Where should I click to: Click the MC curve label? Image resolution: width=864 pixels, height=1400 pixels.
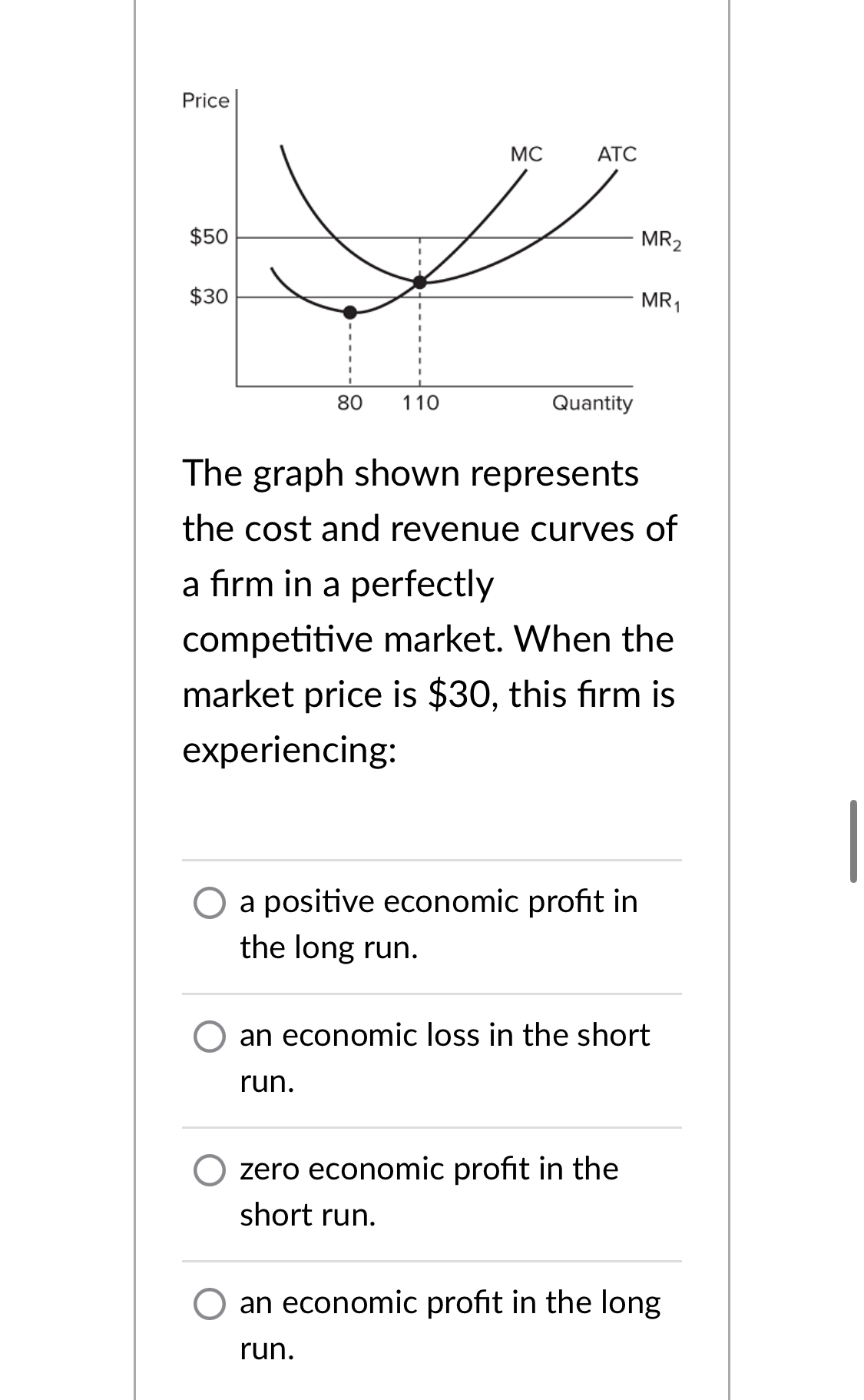(527, 153)
